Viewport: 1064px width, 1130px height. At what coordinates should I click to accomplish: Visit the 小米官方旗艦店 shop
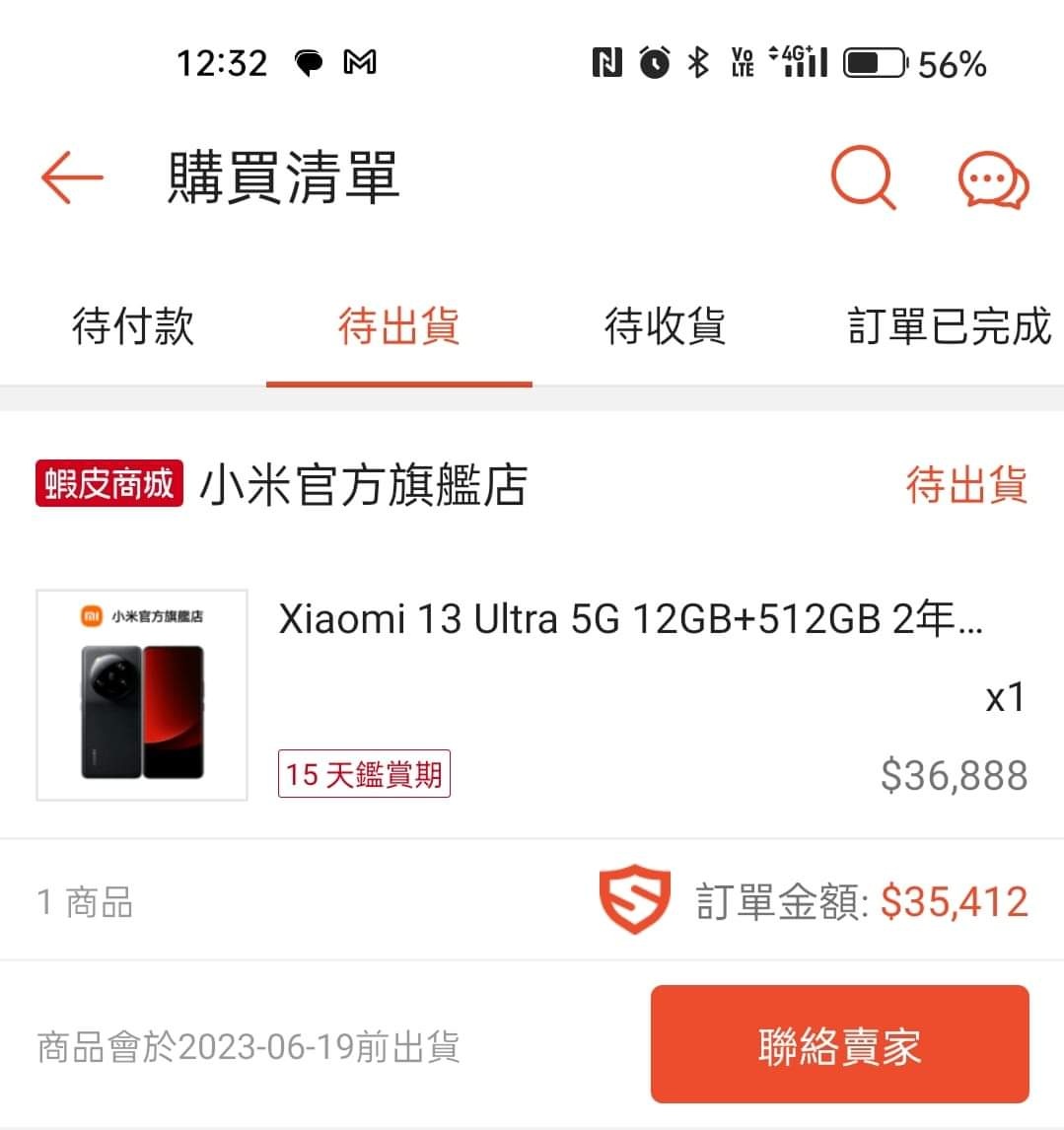point(363,485)
